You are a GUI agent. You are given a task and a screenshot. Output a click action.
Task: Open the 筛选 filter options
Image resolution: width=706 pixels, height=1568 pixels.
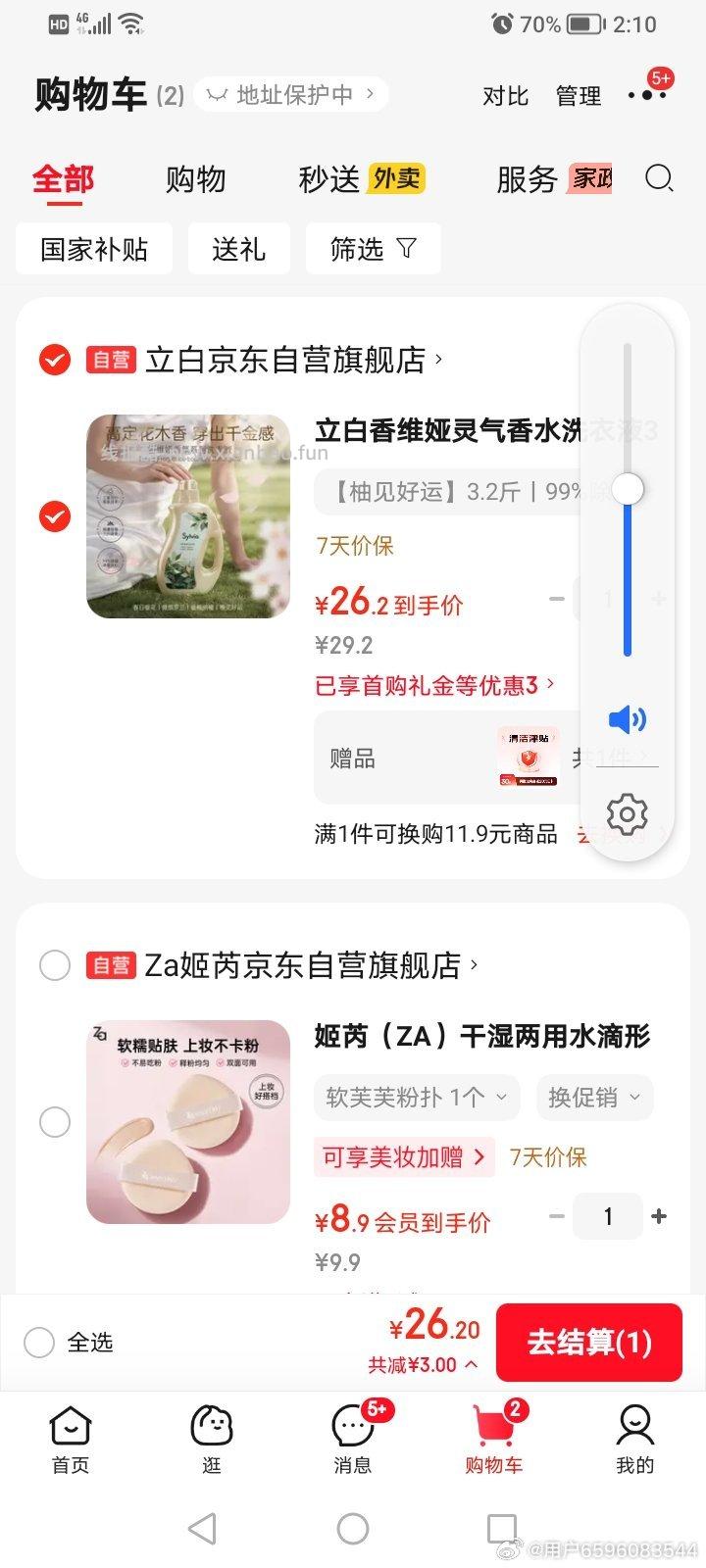pos(374,249)
